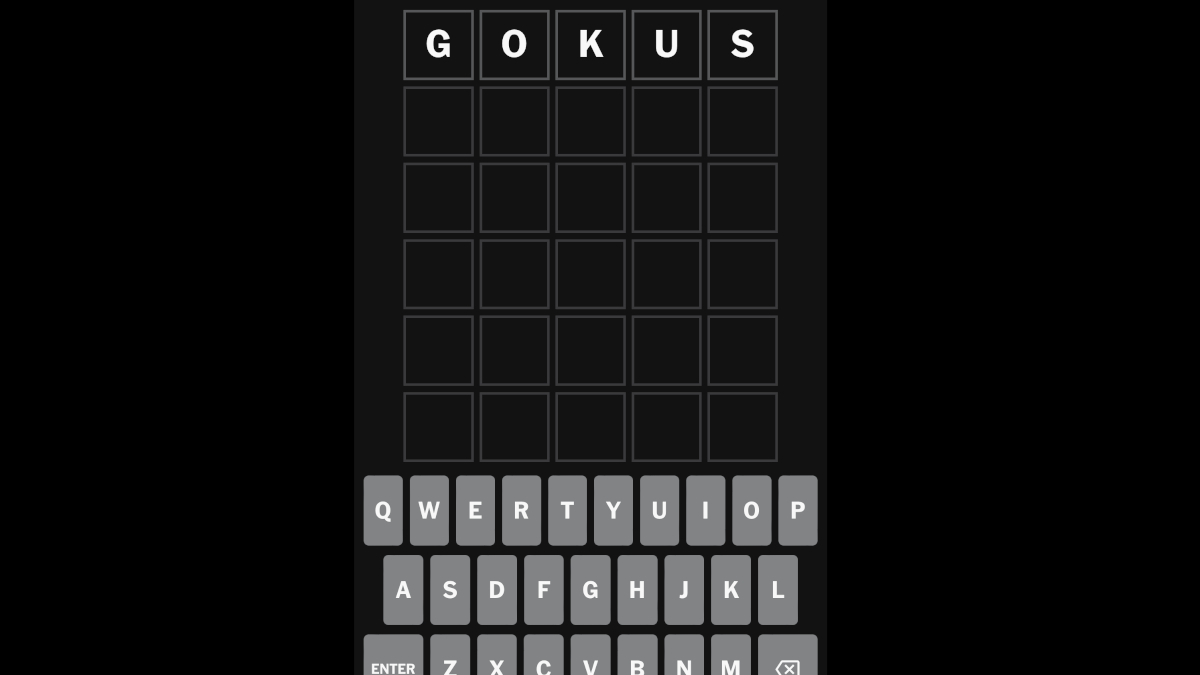Select the T key
This screenshot has height=675, width=1200.
(x=567, y=510)
